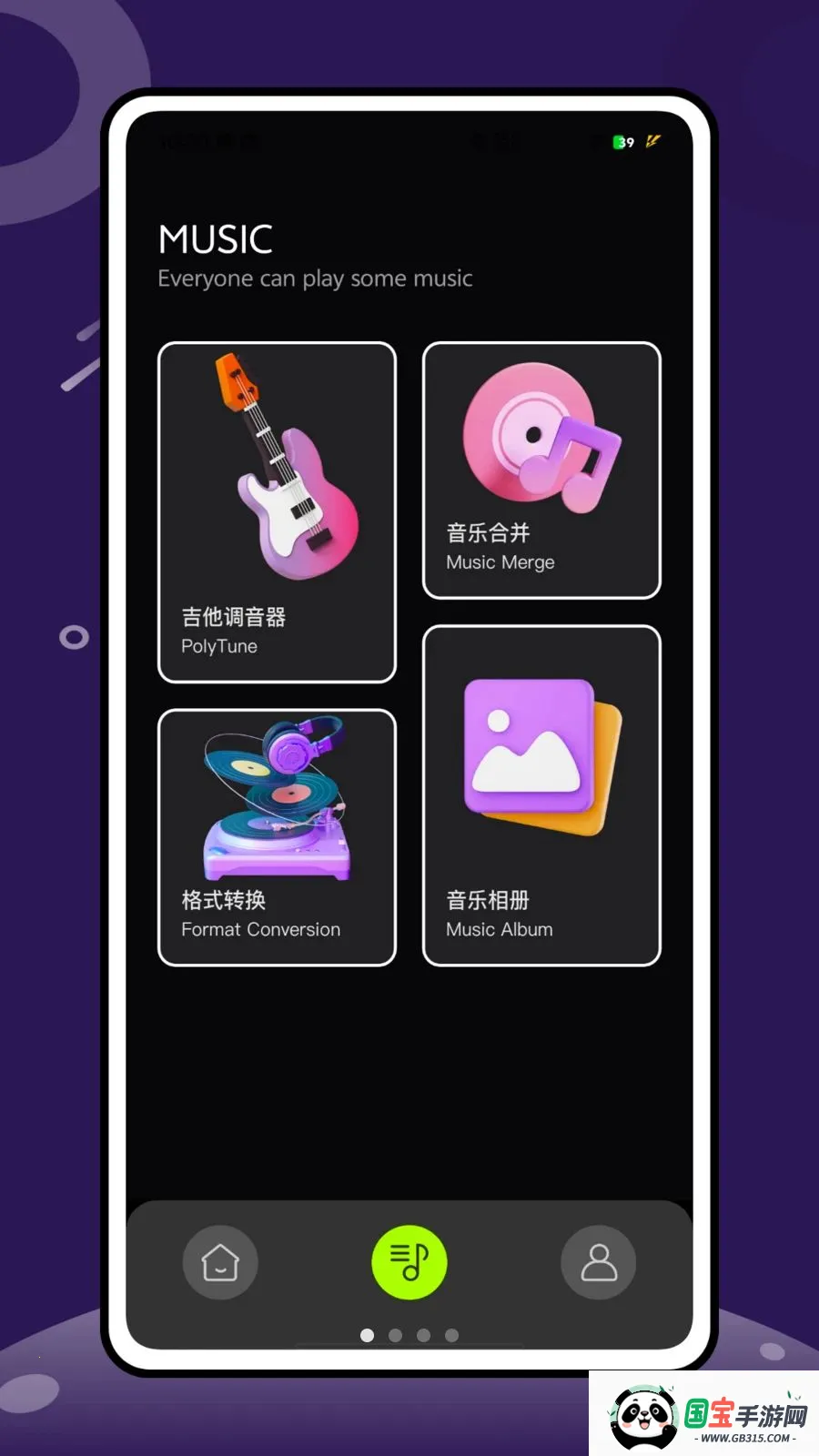Viewport: 819px width, 1456px height.
Task: Tap the battery level indicator showing 39
Action: [x=622, y=142]
